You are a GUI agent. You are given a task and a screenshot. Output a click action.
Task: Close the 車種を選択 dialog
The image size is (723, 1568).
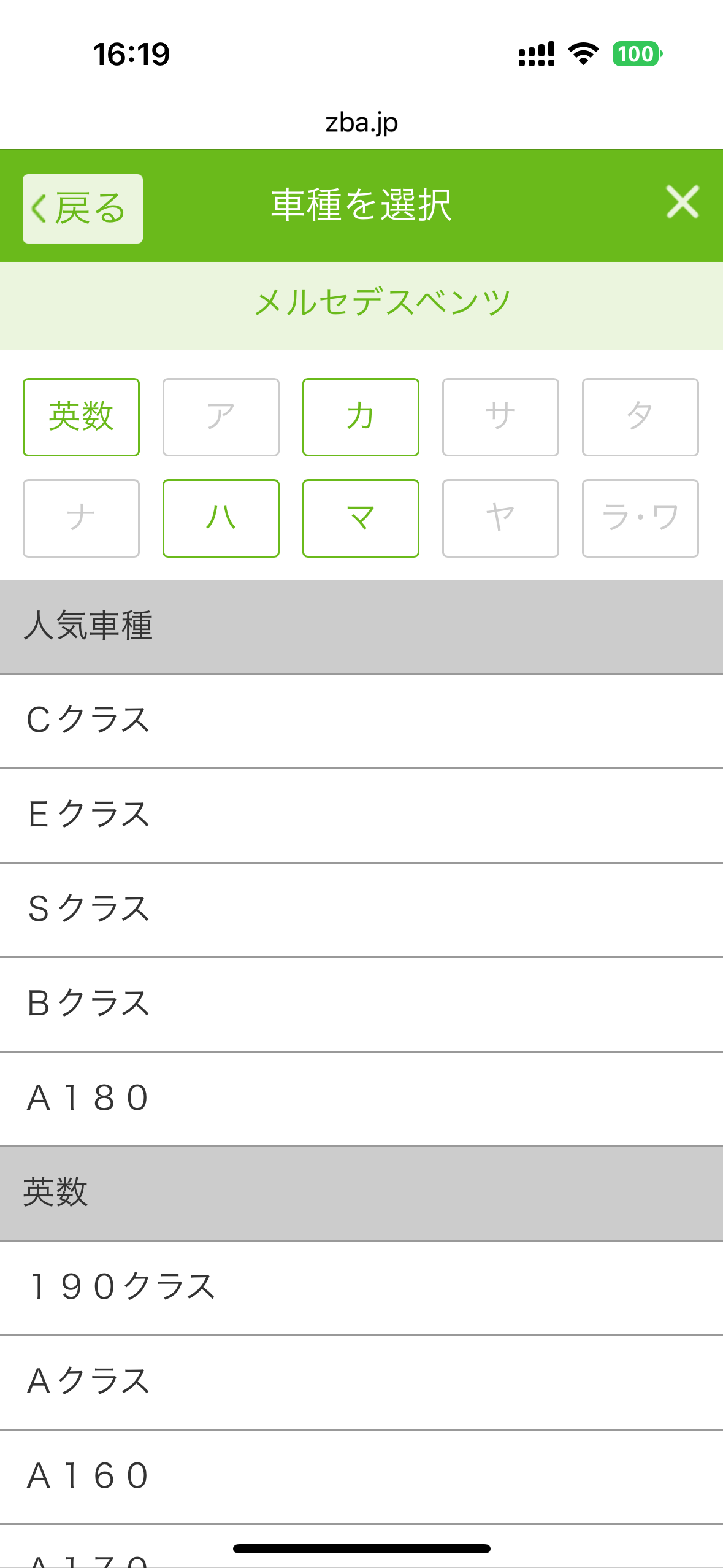[682, 202]
